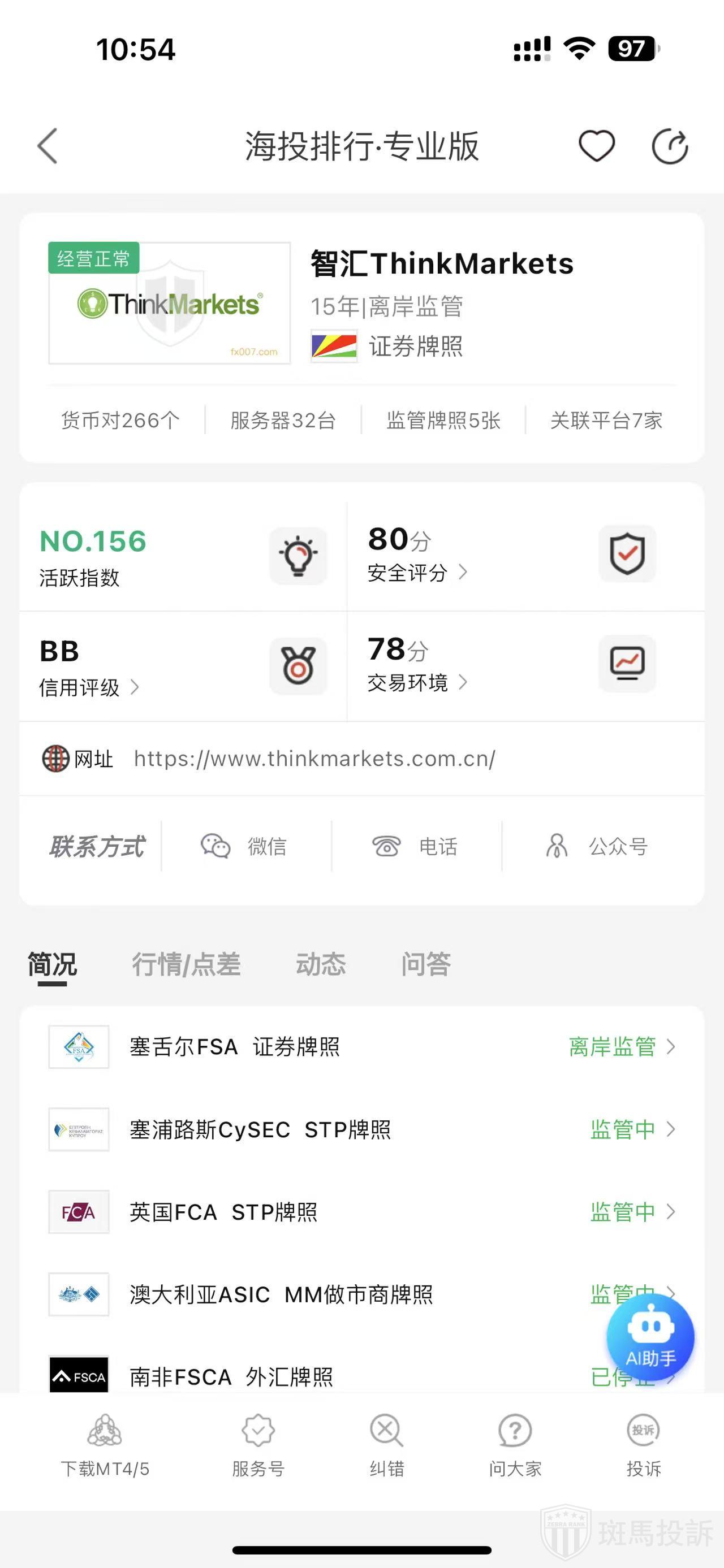Viewport: 724px width, 1568px height.
Task: Open 纠错 in the bottom bar
Action: tap(387, 1446)
